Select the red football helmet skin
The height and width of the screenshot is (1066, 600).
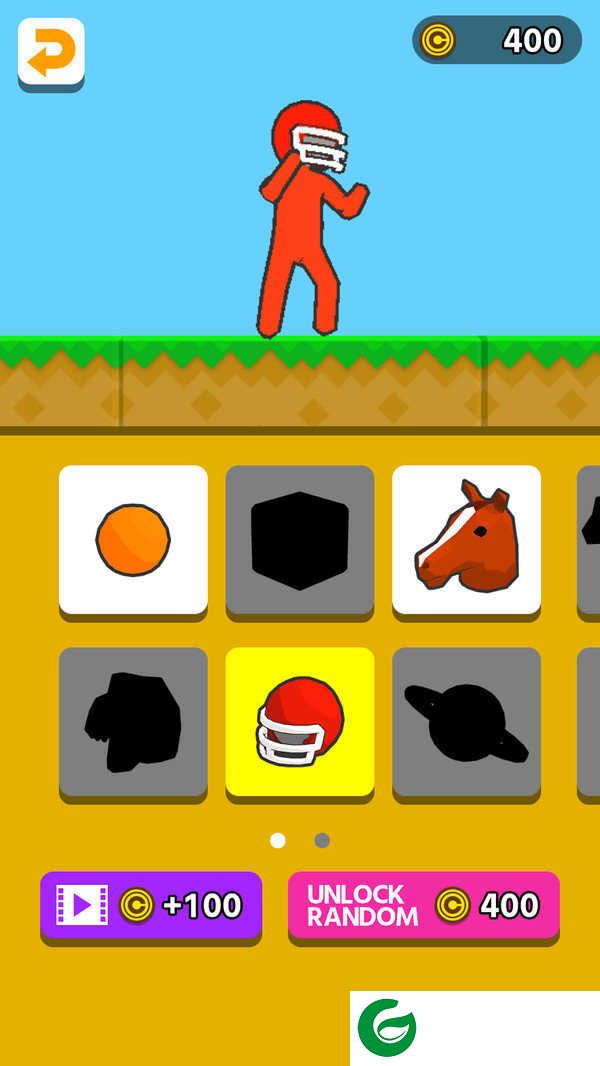click(x=300, y=722)
